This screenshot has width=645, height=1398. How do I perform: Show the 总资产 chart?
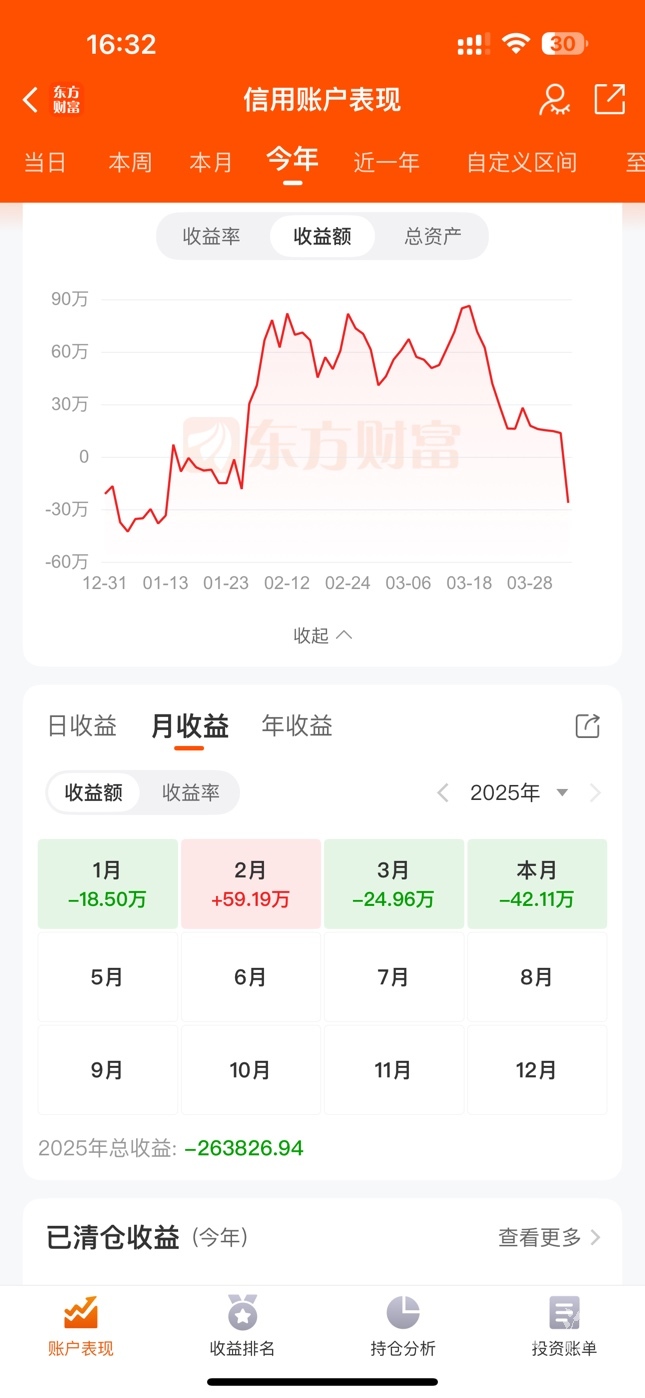click(433, 237)
